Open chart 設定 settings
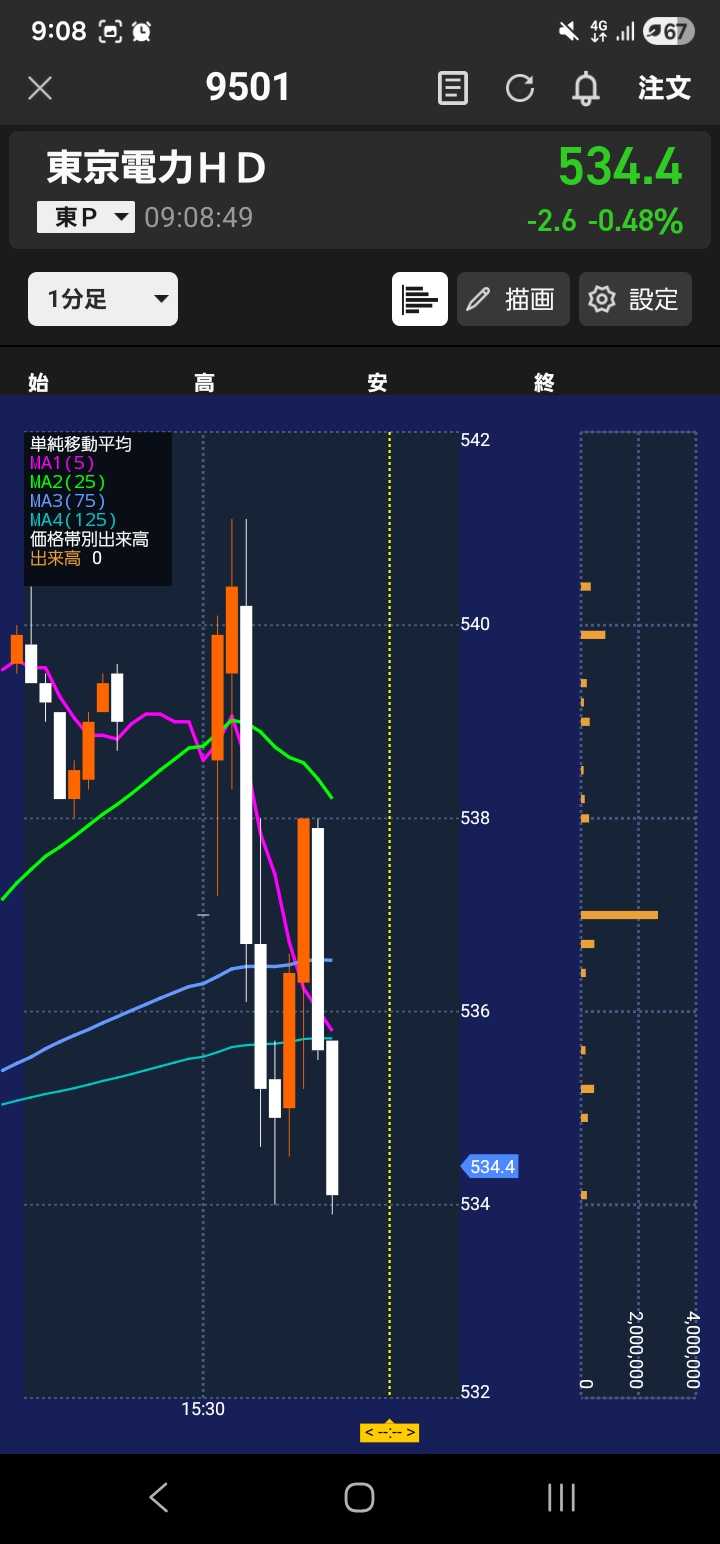This screenshot has height=1544, width=720. (635, 299)
